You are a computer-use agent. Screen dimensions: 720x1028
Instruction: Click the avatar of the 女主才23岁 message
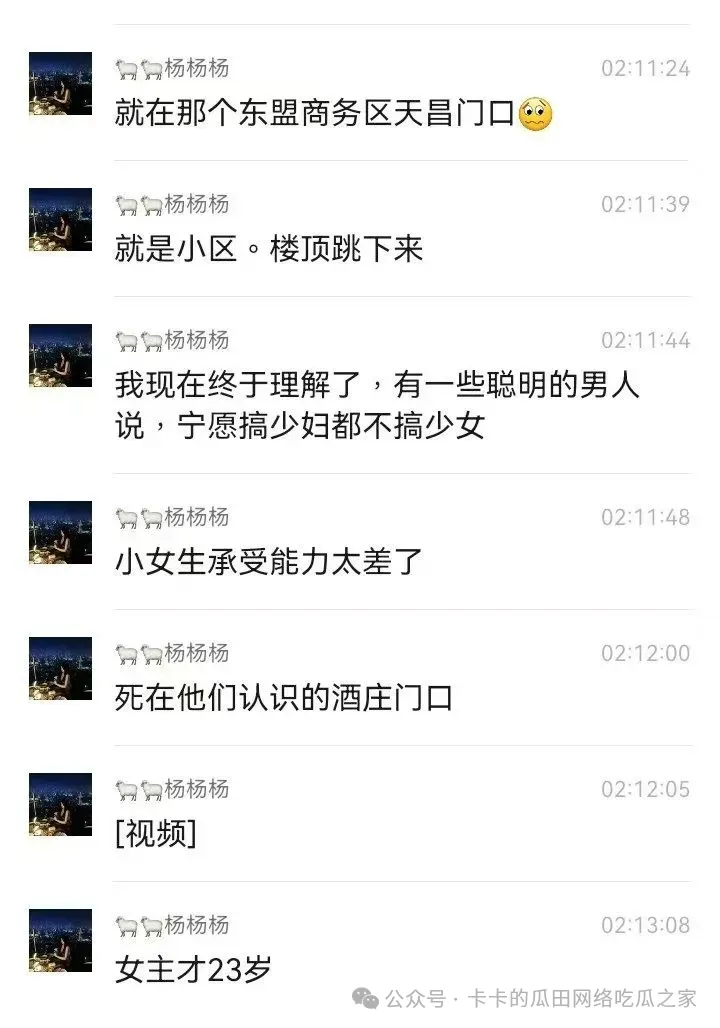pyautogui.click(x=60, y=940)
